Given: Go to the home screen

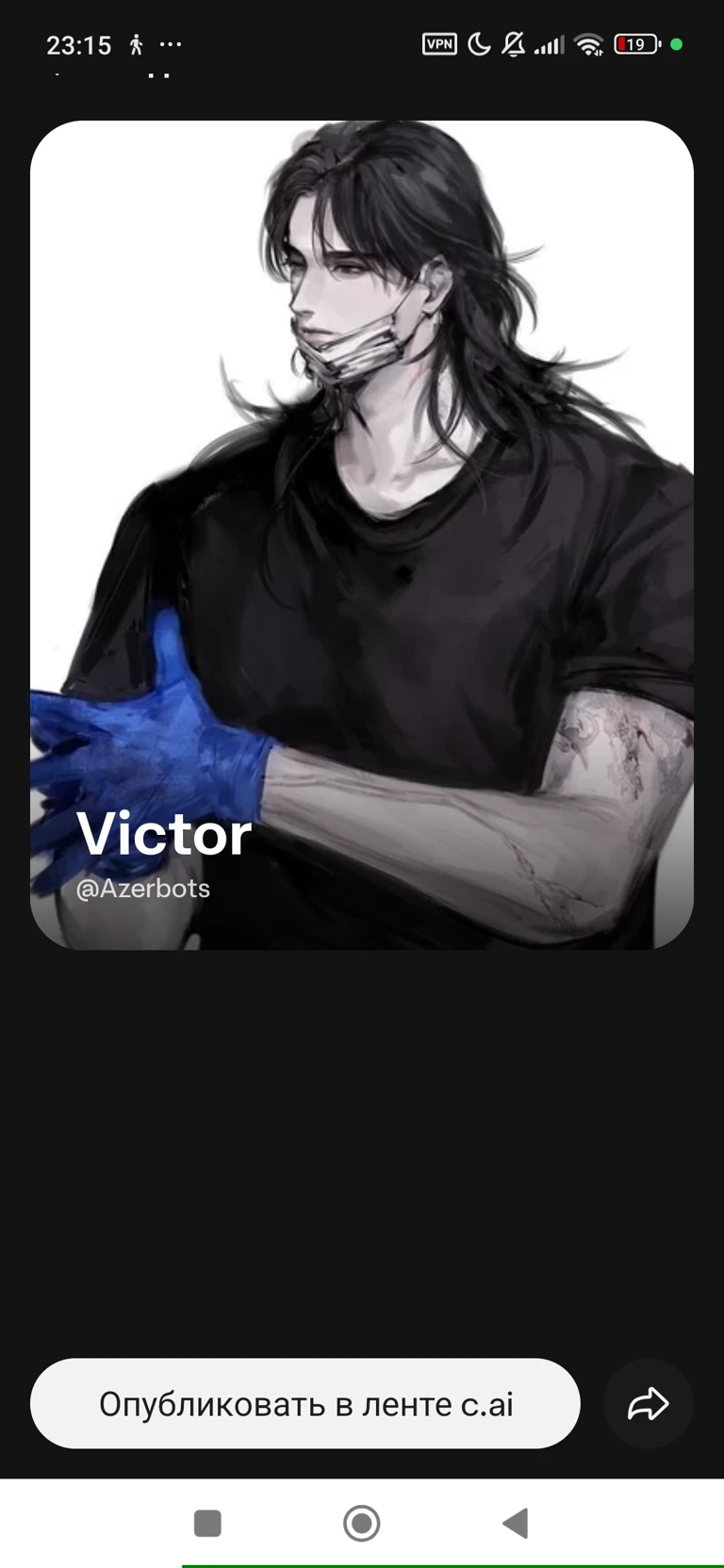Looking at the screenshot, I should click(x=362, y=1523).
